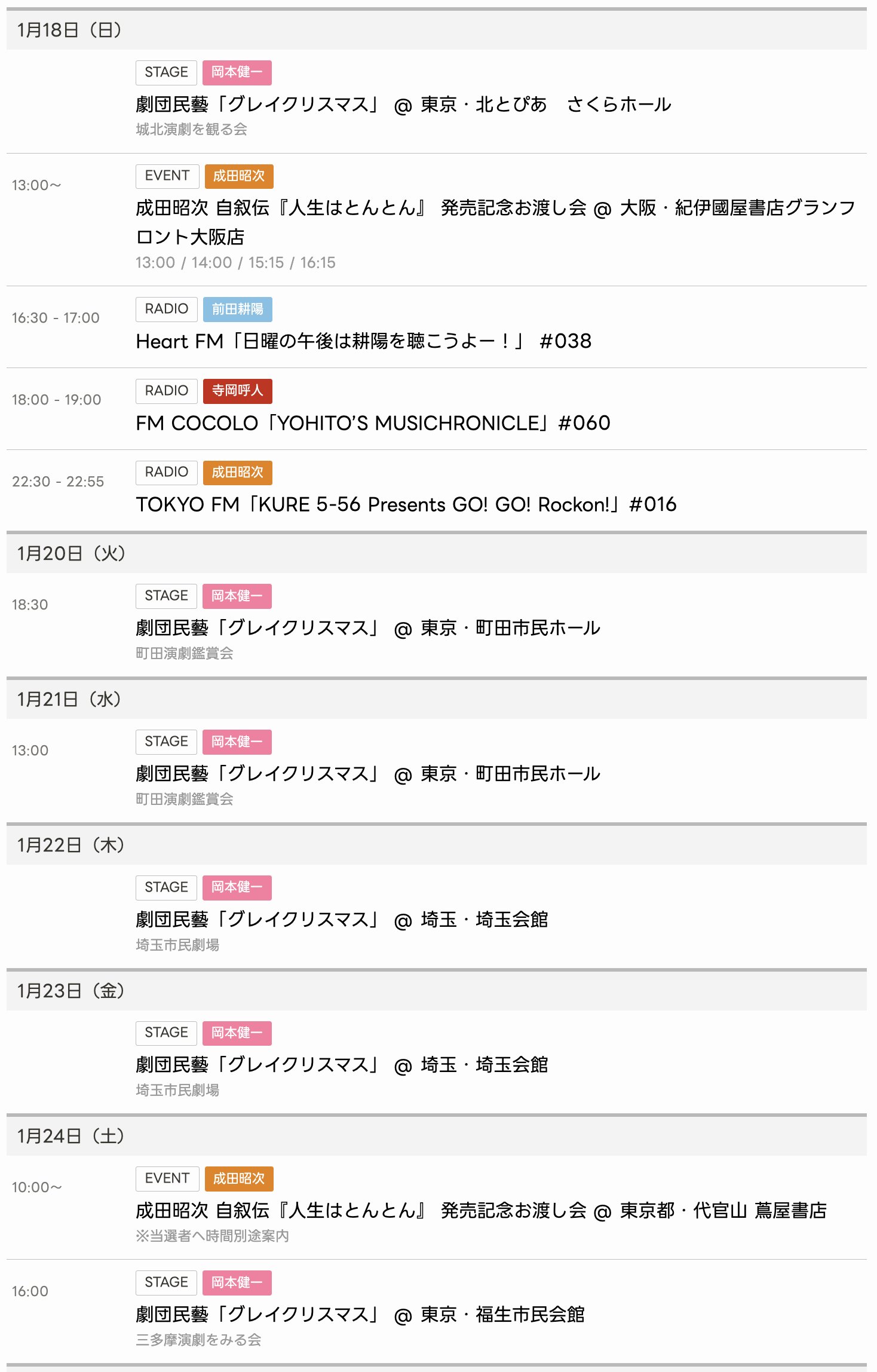Open the 北とぴあ さくらホール stage entry
Viewport: 877px width, 1372px height.
[403, 105]
